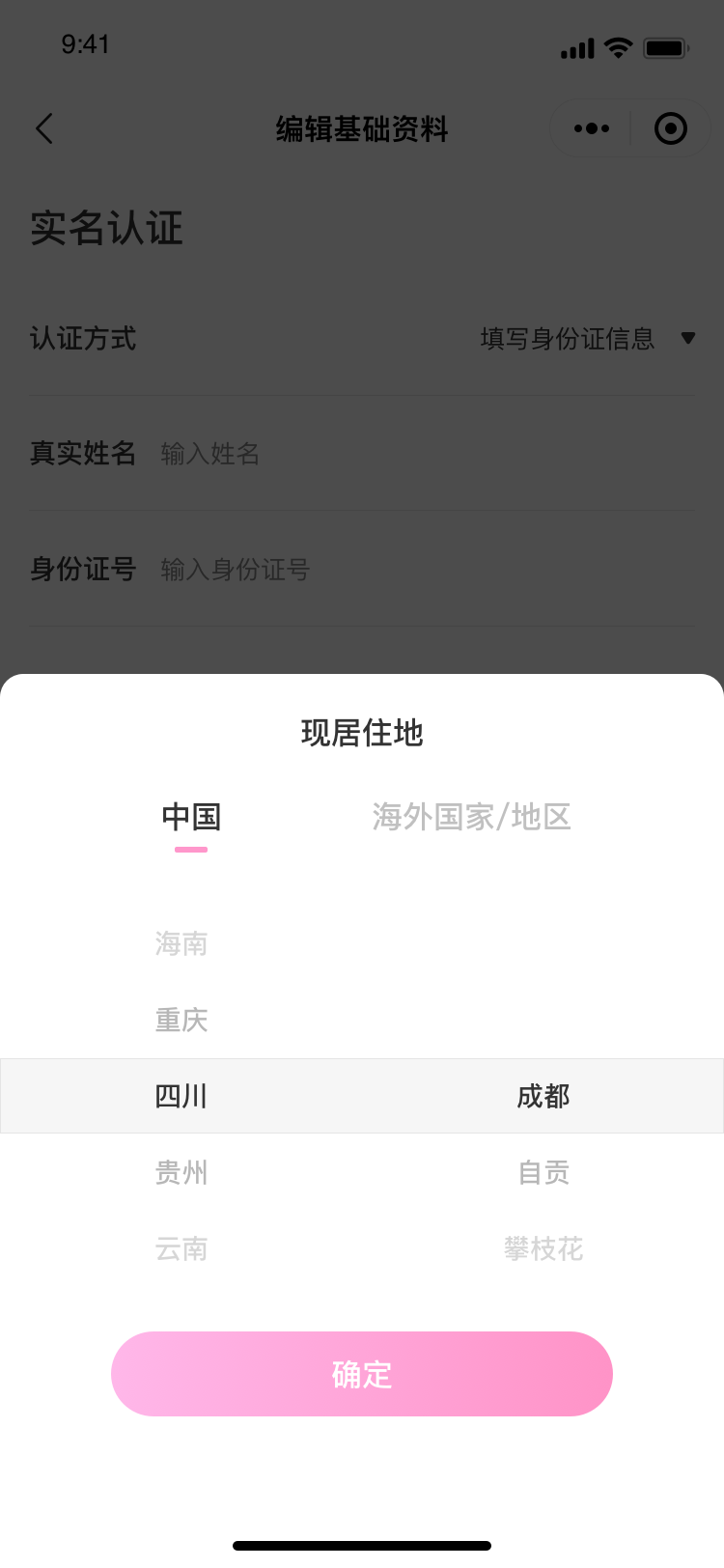Select 攀枝花 in the city picker
Viewport: 724px width, 1568px height.
coord(543,1248)
